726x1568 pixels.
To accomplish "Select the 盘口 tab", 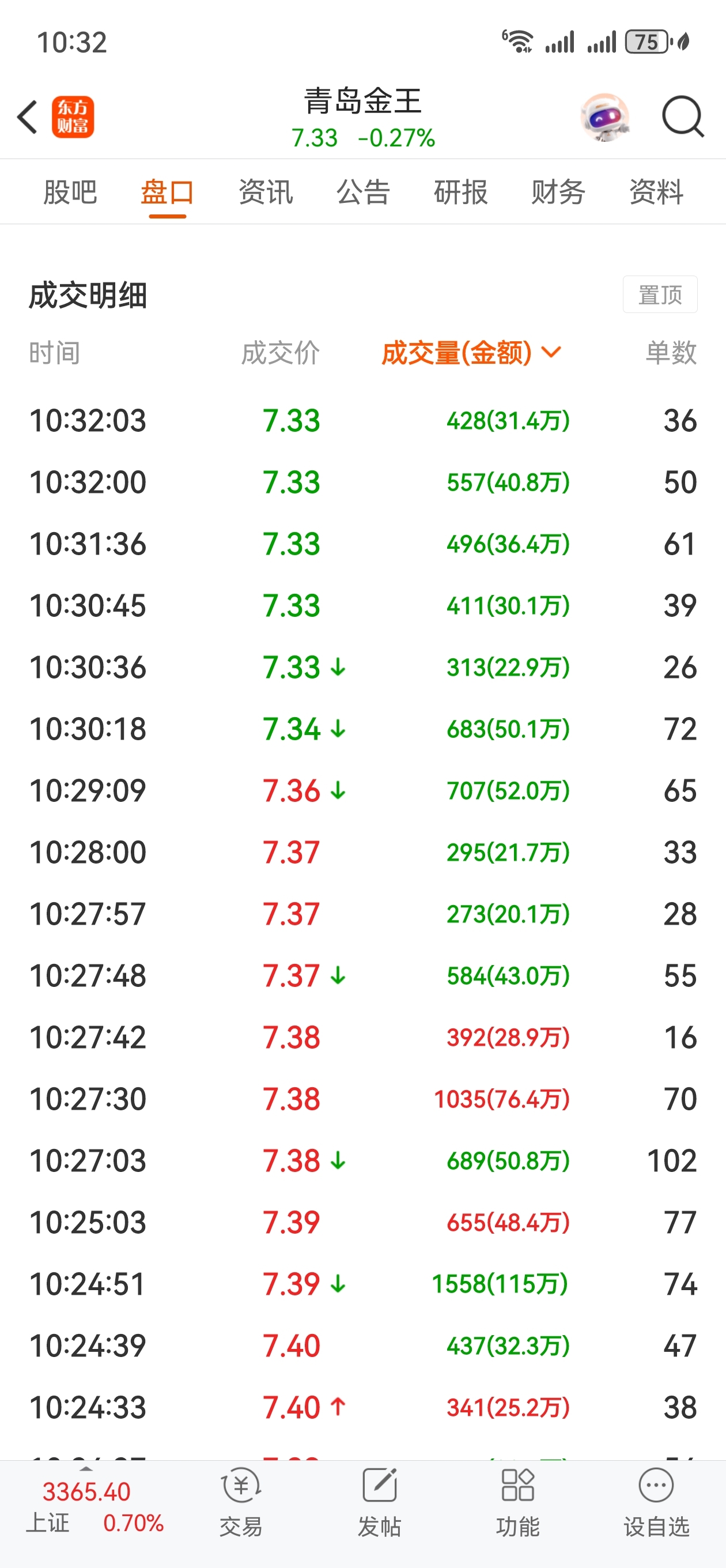I will point(167,193).
